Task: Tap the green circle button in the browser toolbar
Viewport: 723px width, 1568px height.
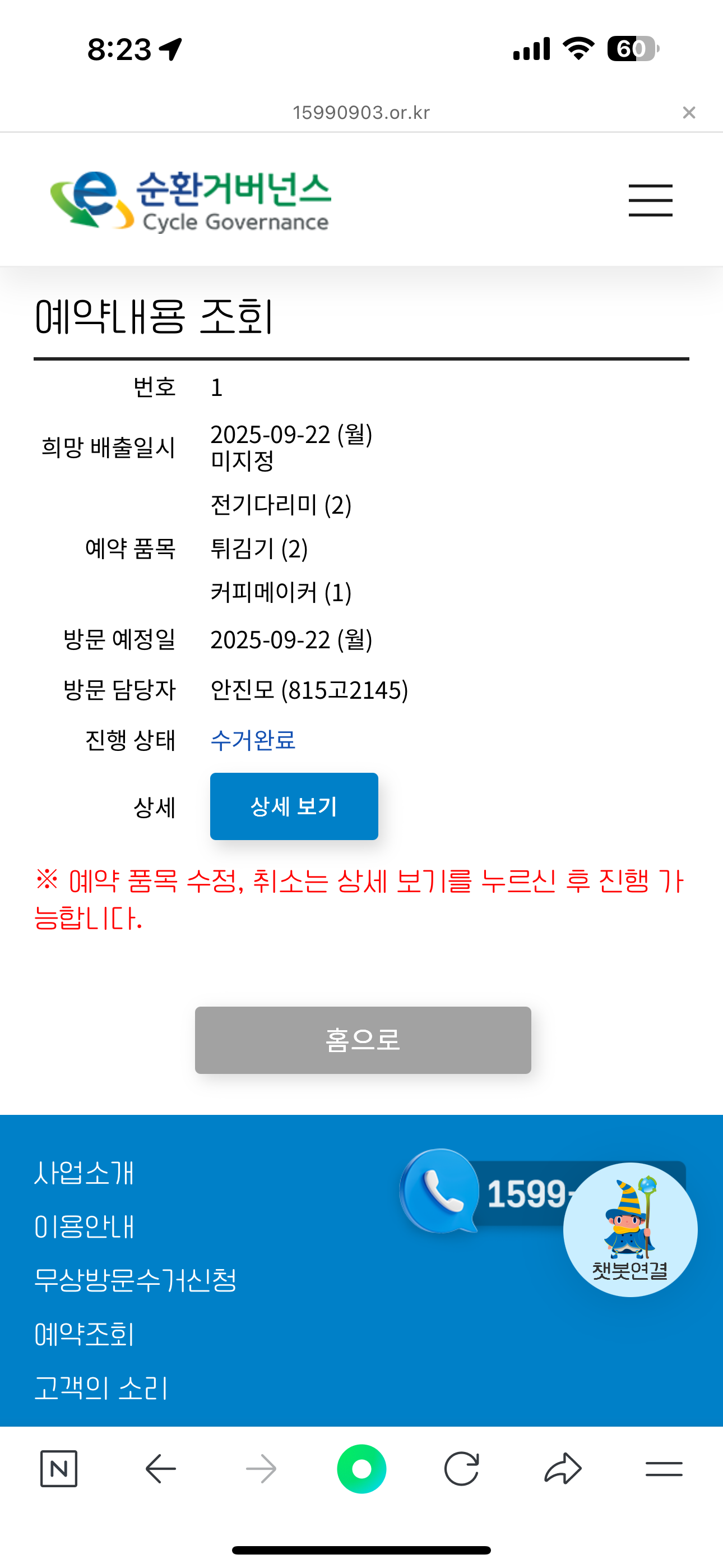Action: click(361, 1469)
